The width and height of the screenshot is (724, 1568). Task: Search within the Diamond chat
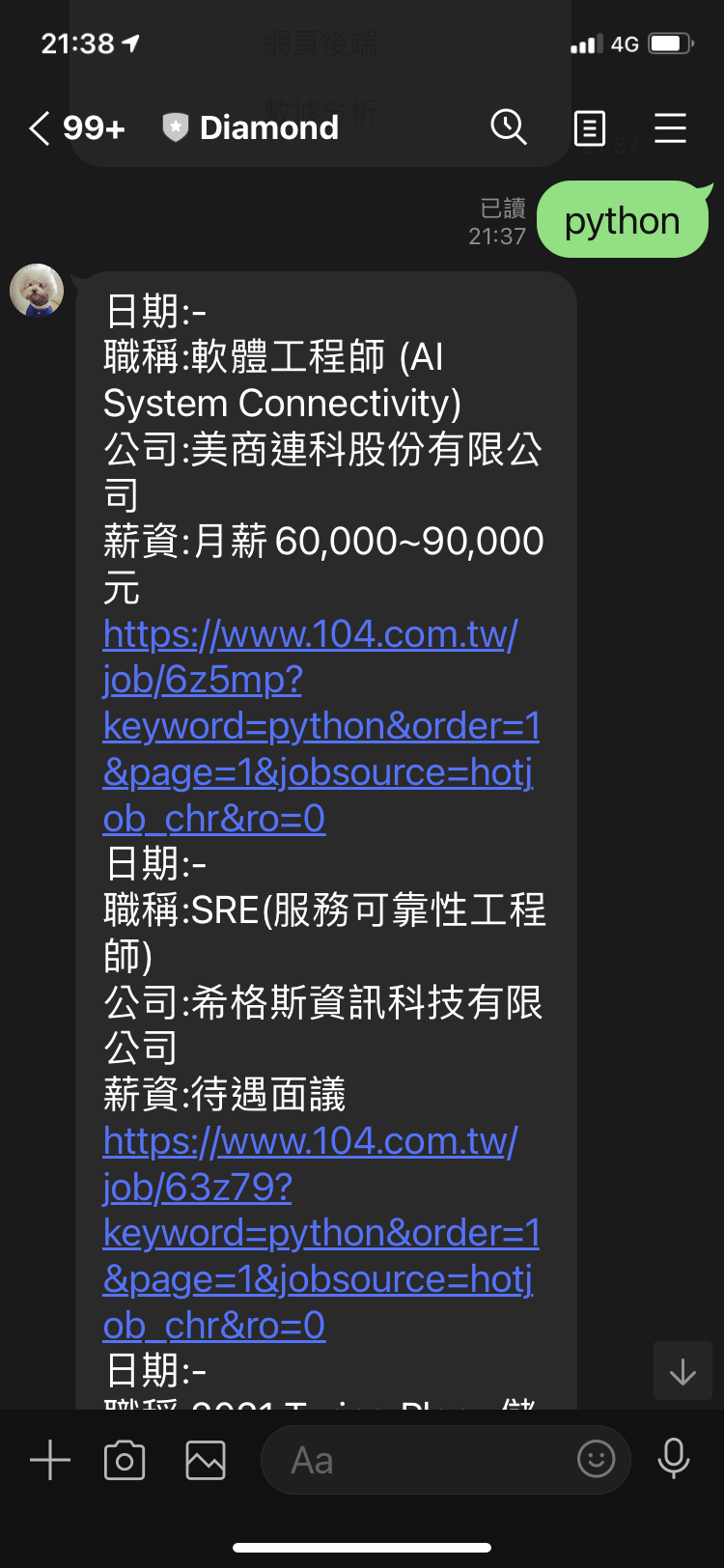click(x=508, y=127)
